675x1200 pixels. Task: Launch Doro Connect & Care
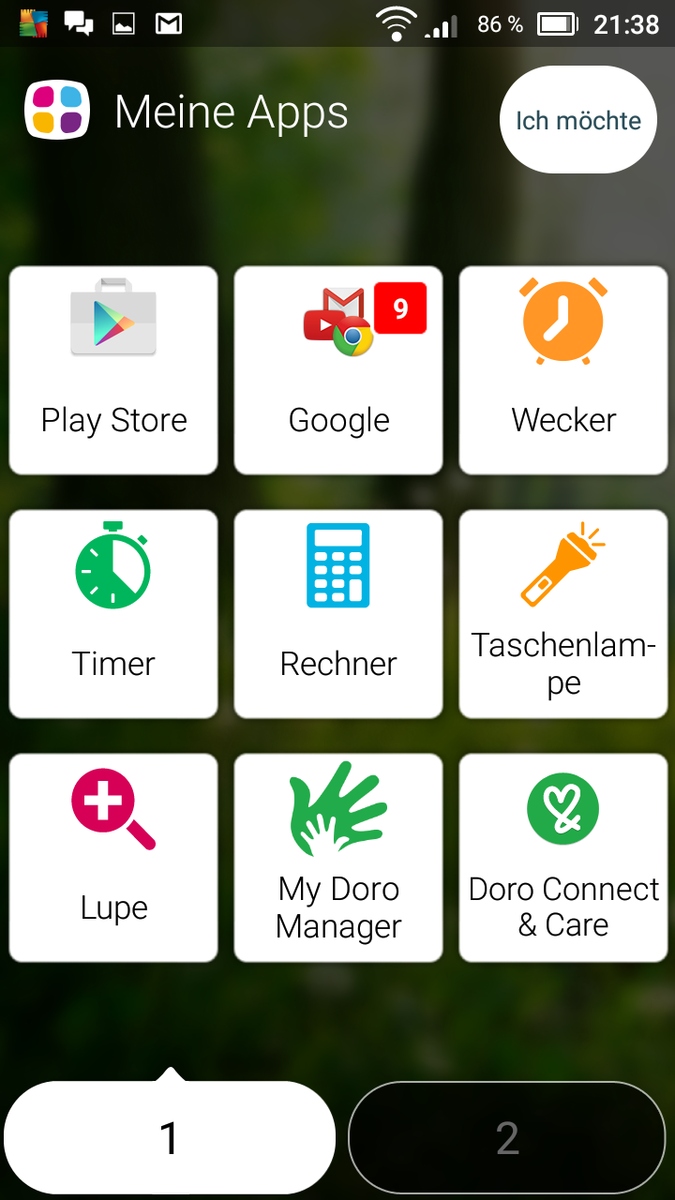click(563, 858)
